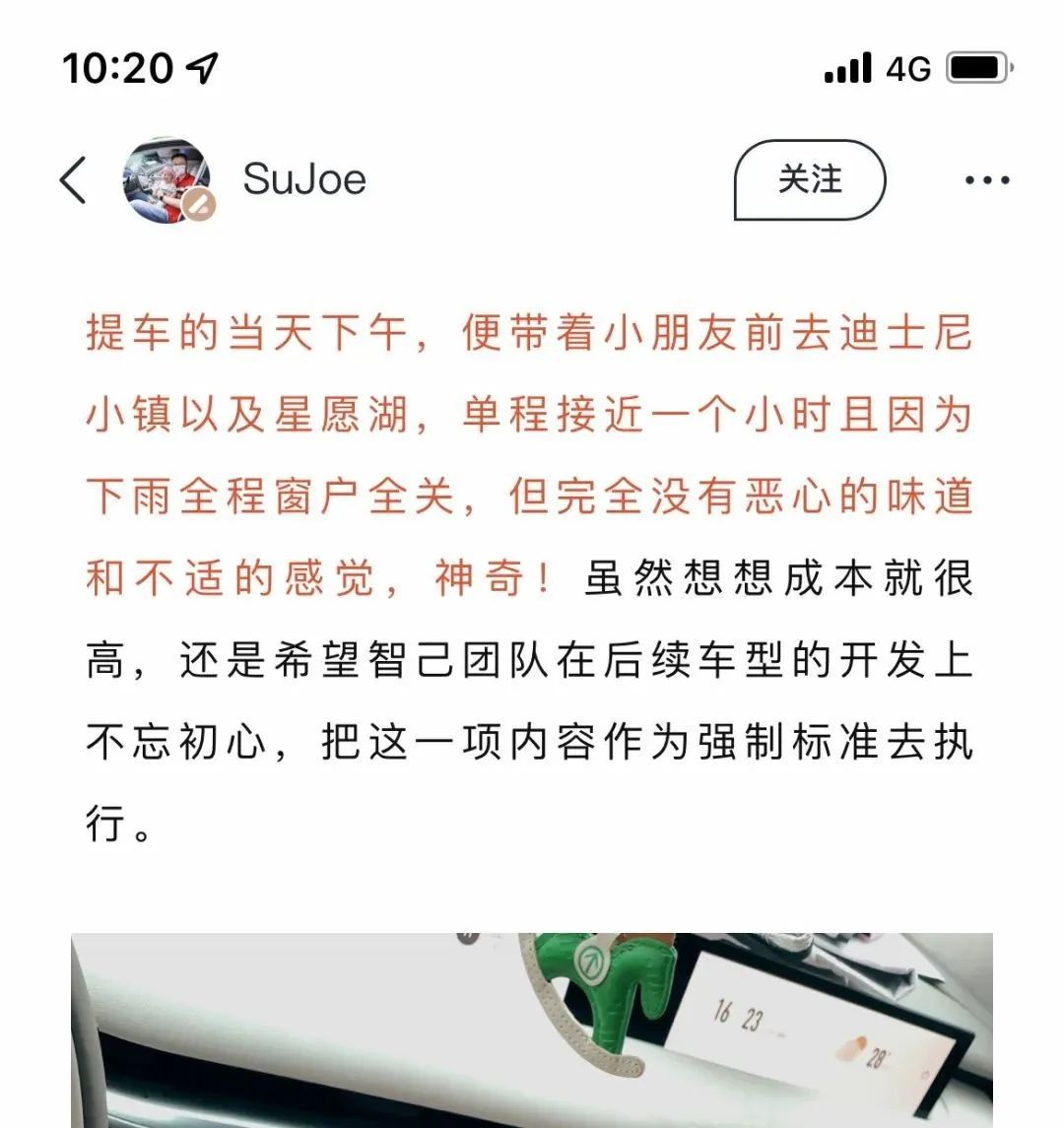Follow SuJoe with the 关注 button
This screenshot has width=1064, height=1128.
810,180
